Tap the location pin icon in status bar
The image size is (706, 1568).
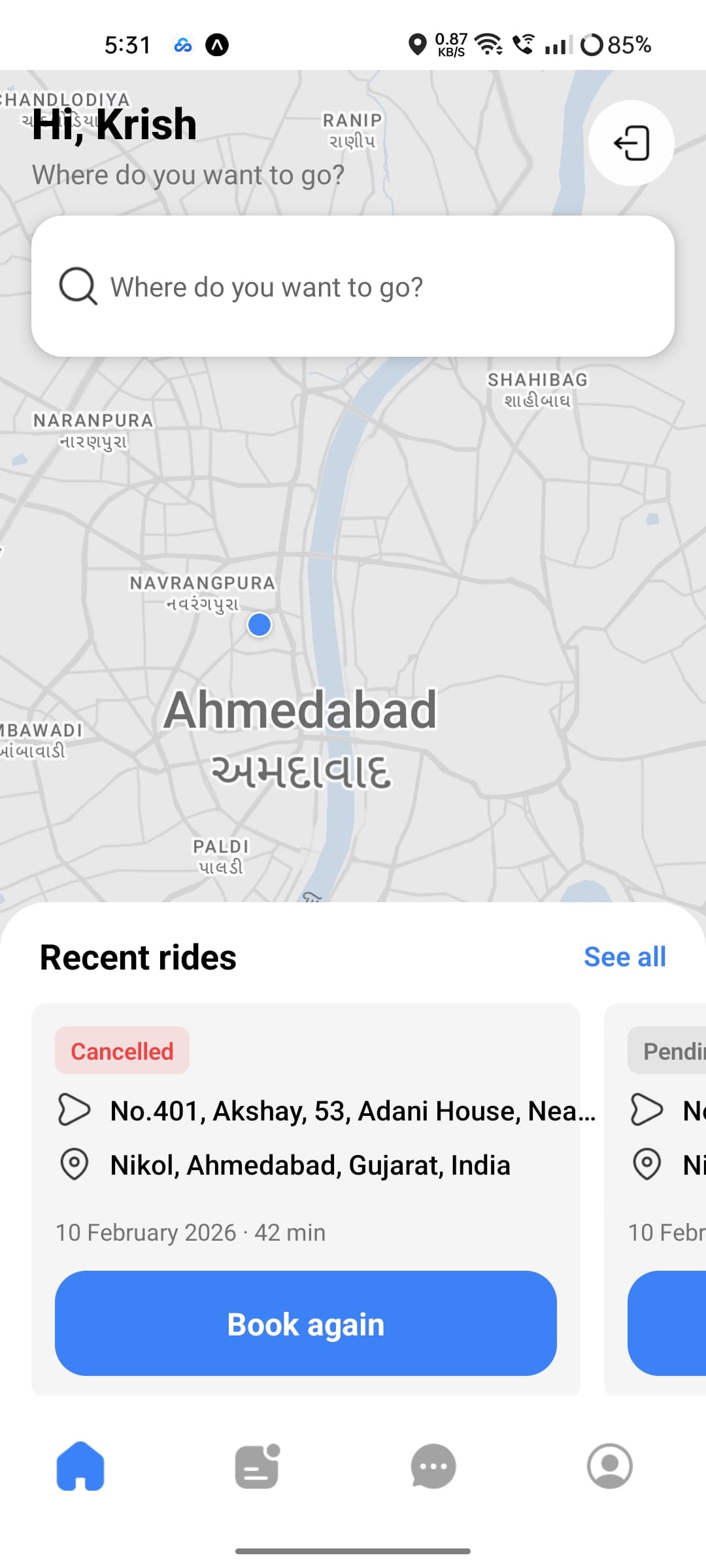coord(418,44)
